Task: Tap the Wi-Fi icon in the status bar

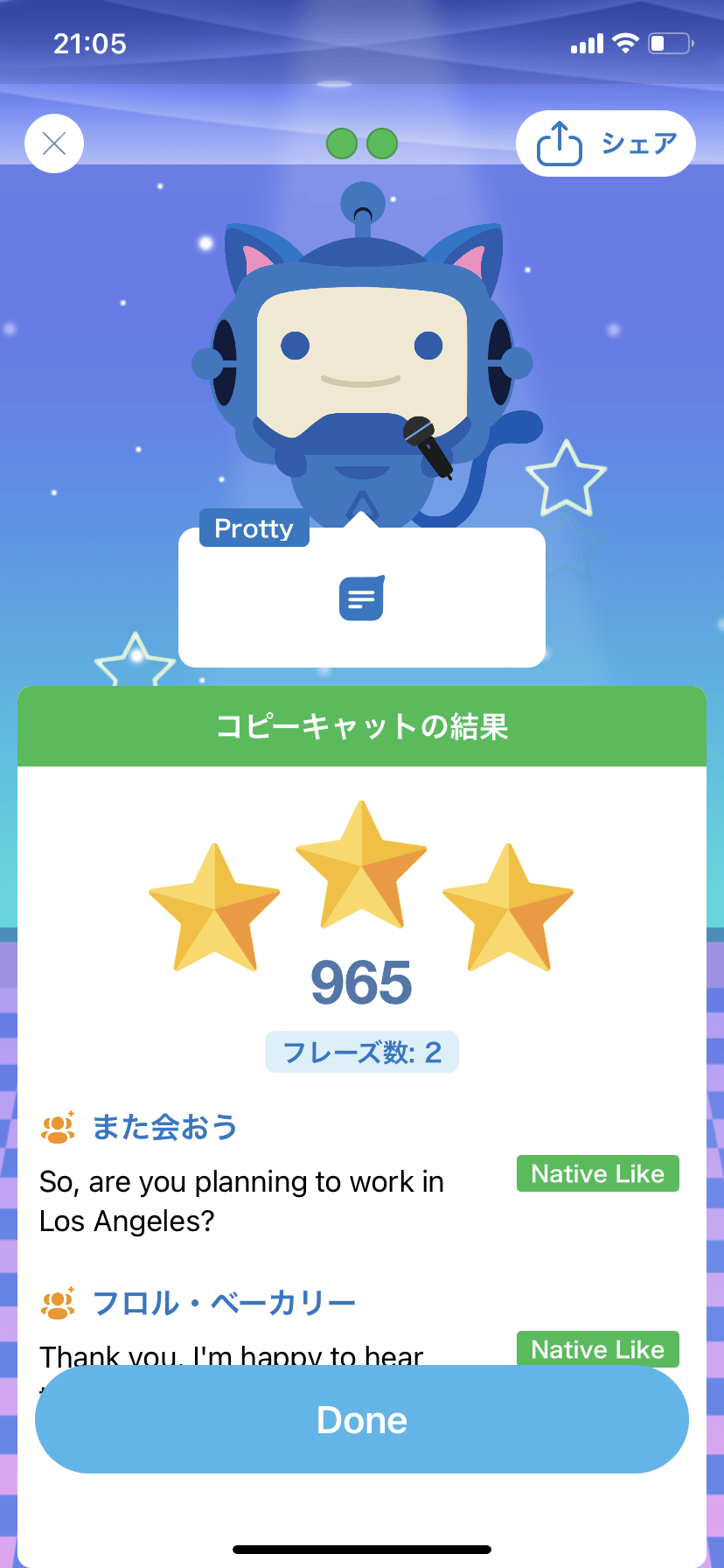Action: [627, 42]
